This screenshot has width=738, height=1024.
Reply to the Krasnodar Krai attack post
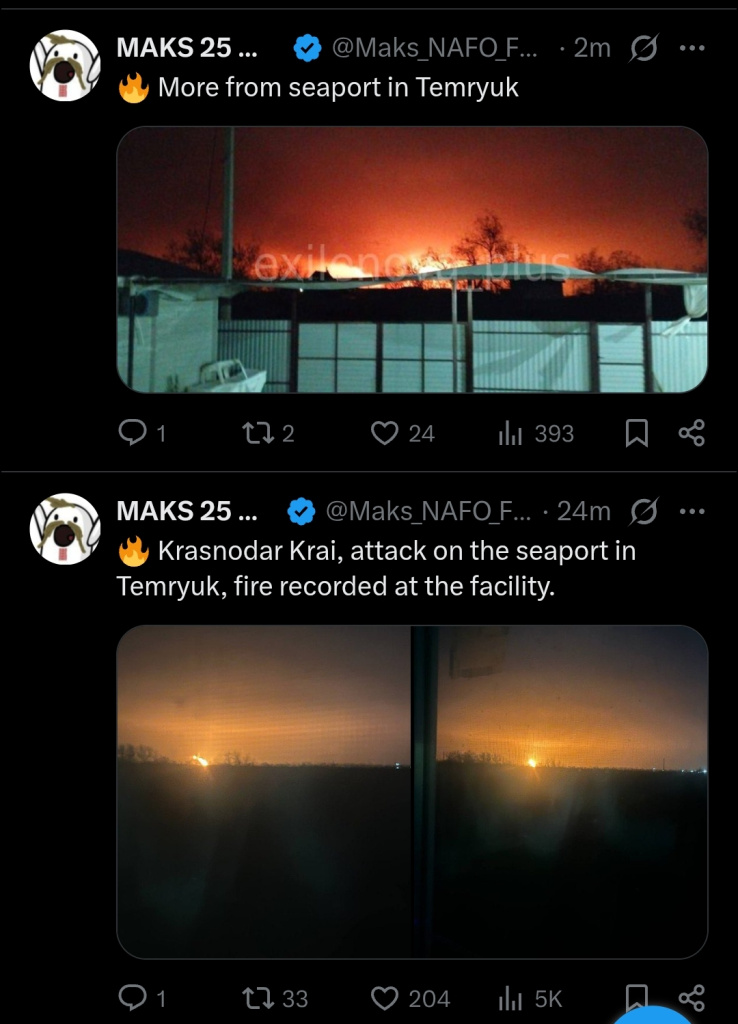[132, 997]
